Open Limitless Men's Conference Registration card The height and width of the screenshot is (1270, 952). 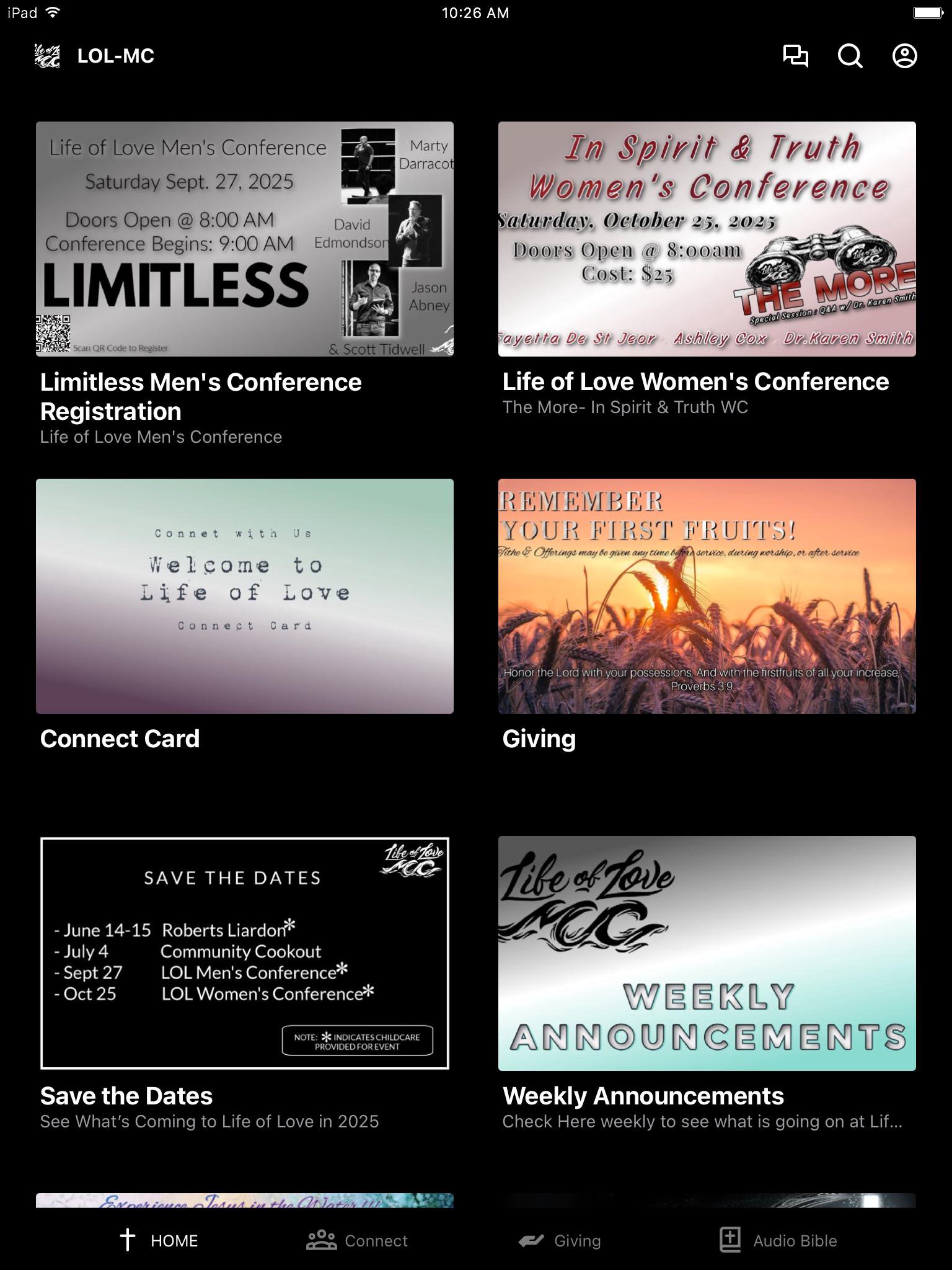(245, 239)
